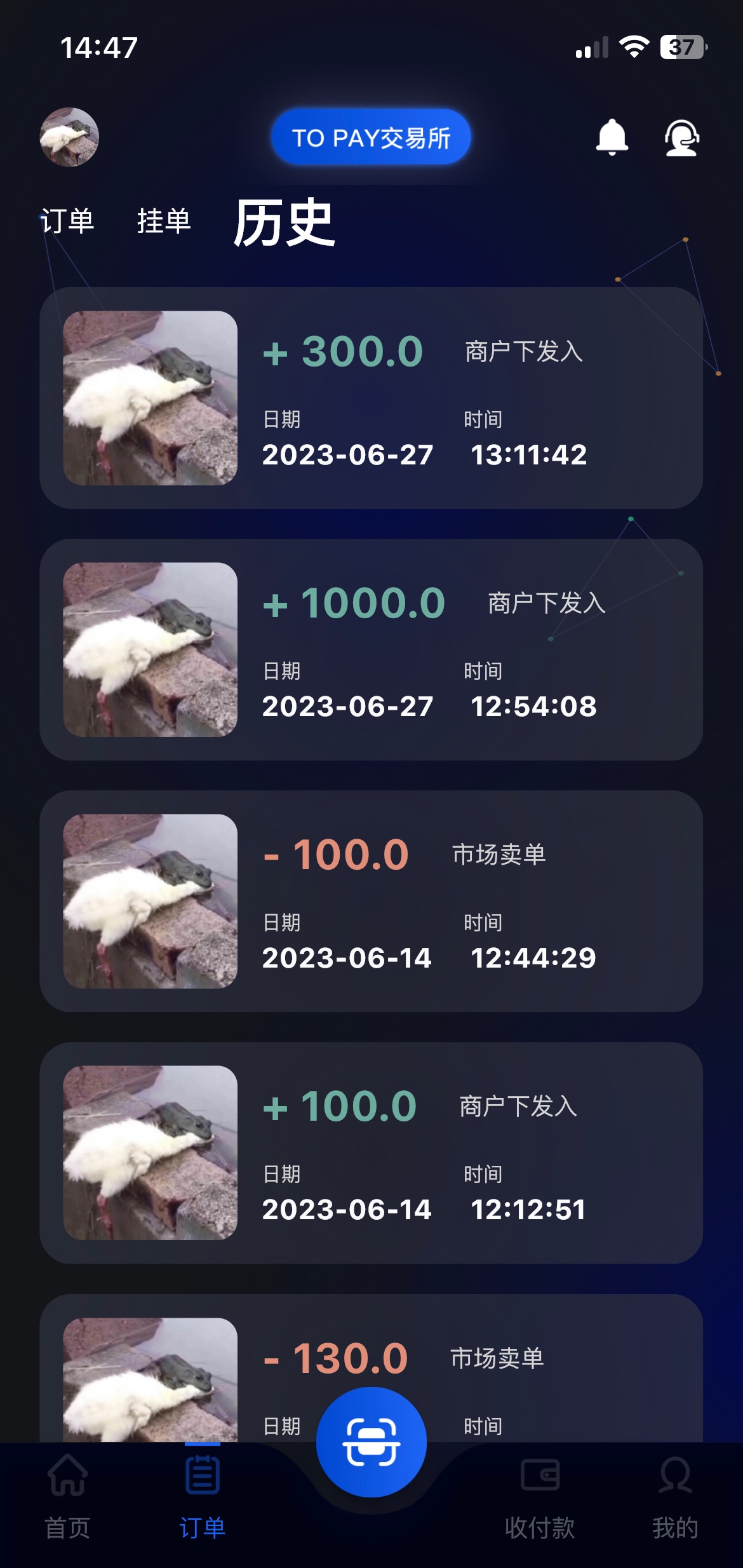Select the 历史 tab
Screen dimensions: 743x1568
coord(284,222)
